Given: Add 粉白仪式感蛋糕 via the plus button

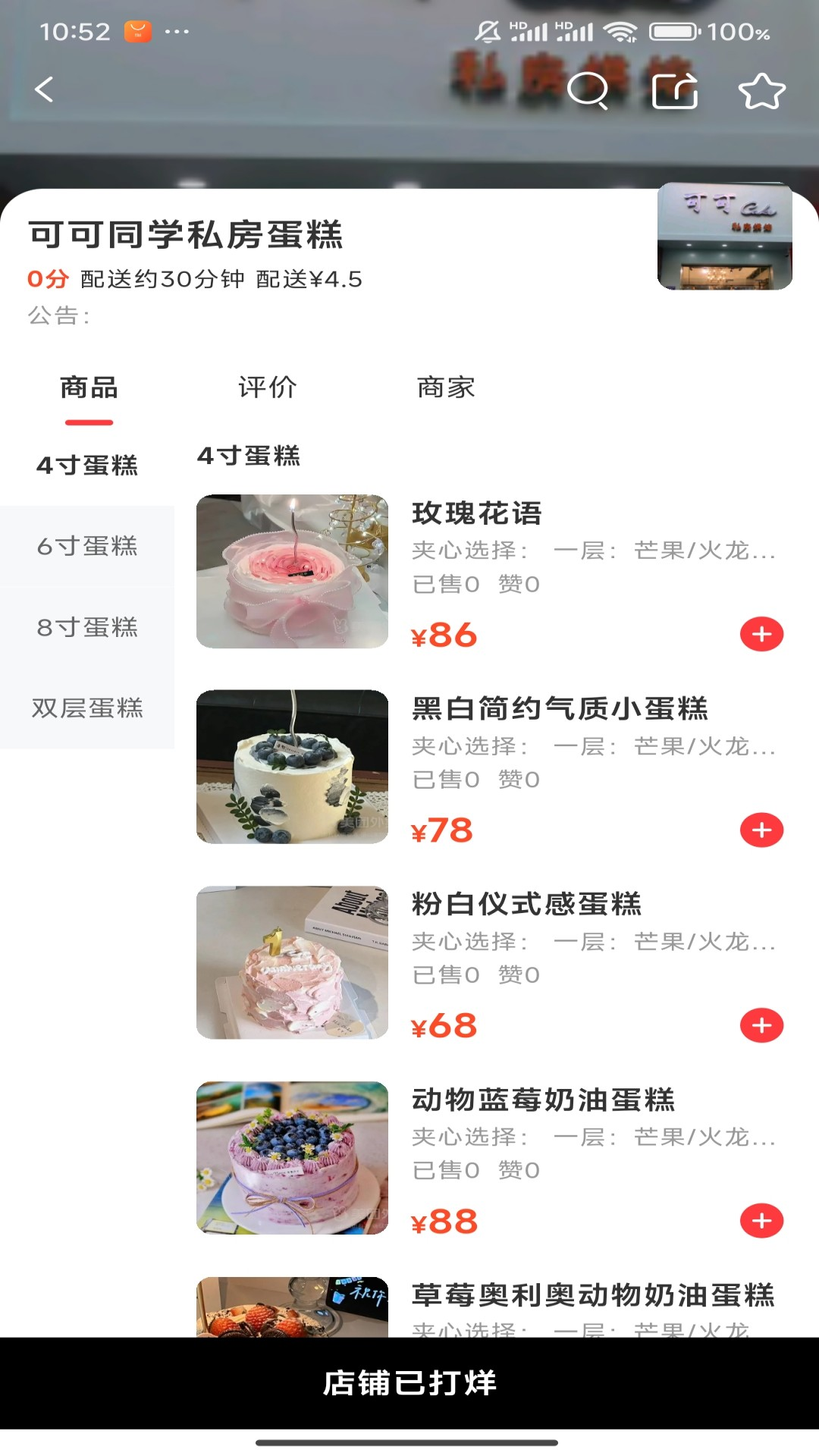Looking at the screenshot, I should (761, 1025).
